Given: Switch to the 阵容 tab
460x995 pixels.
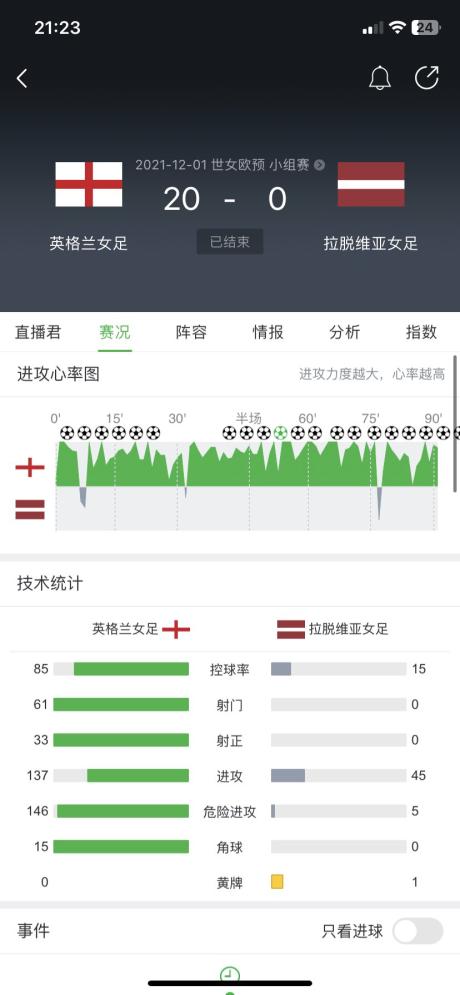Looking at the screenshot, I should [x=191, y=332].
